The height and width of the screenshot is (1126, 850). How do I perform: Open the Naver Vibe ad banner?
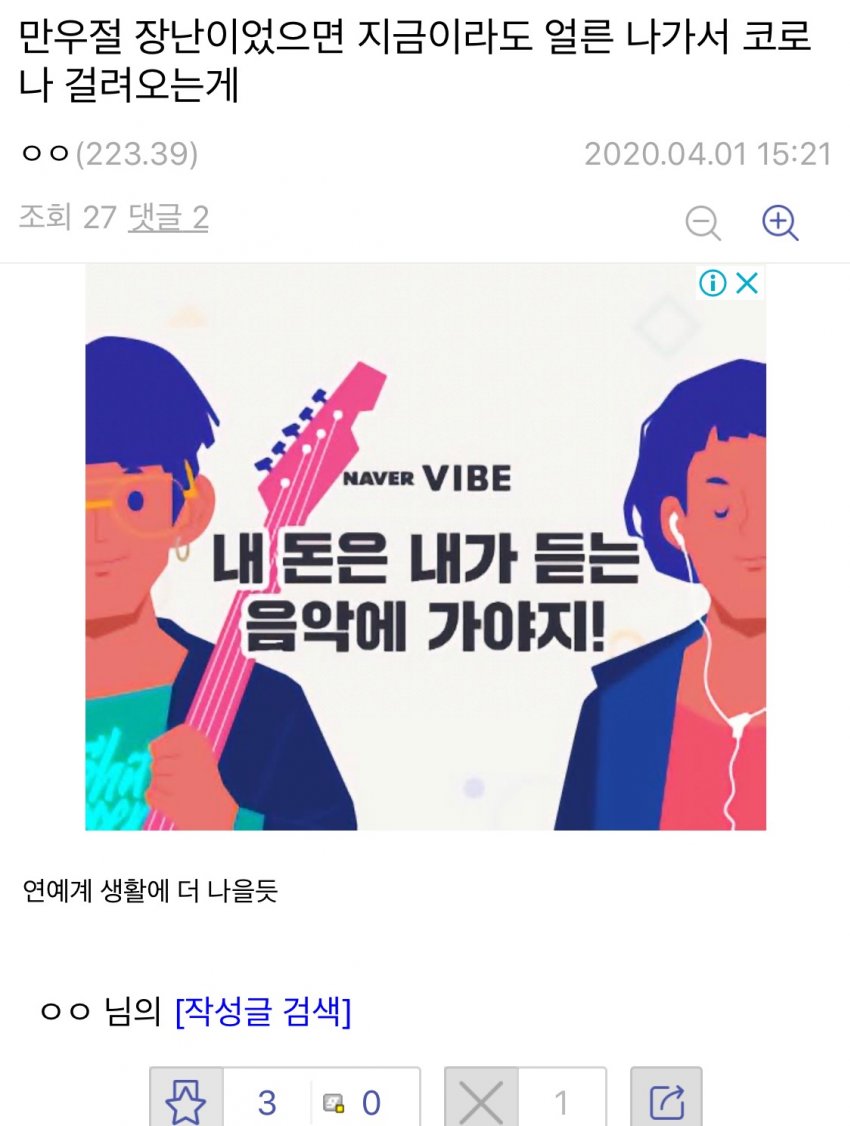425,560
